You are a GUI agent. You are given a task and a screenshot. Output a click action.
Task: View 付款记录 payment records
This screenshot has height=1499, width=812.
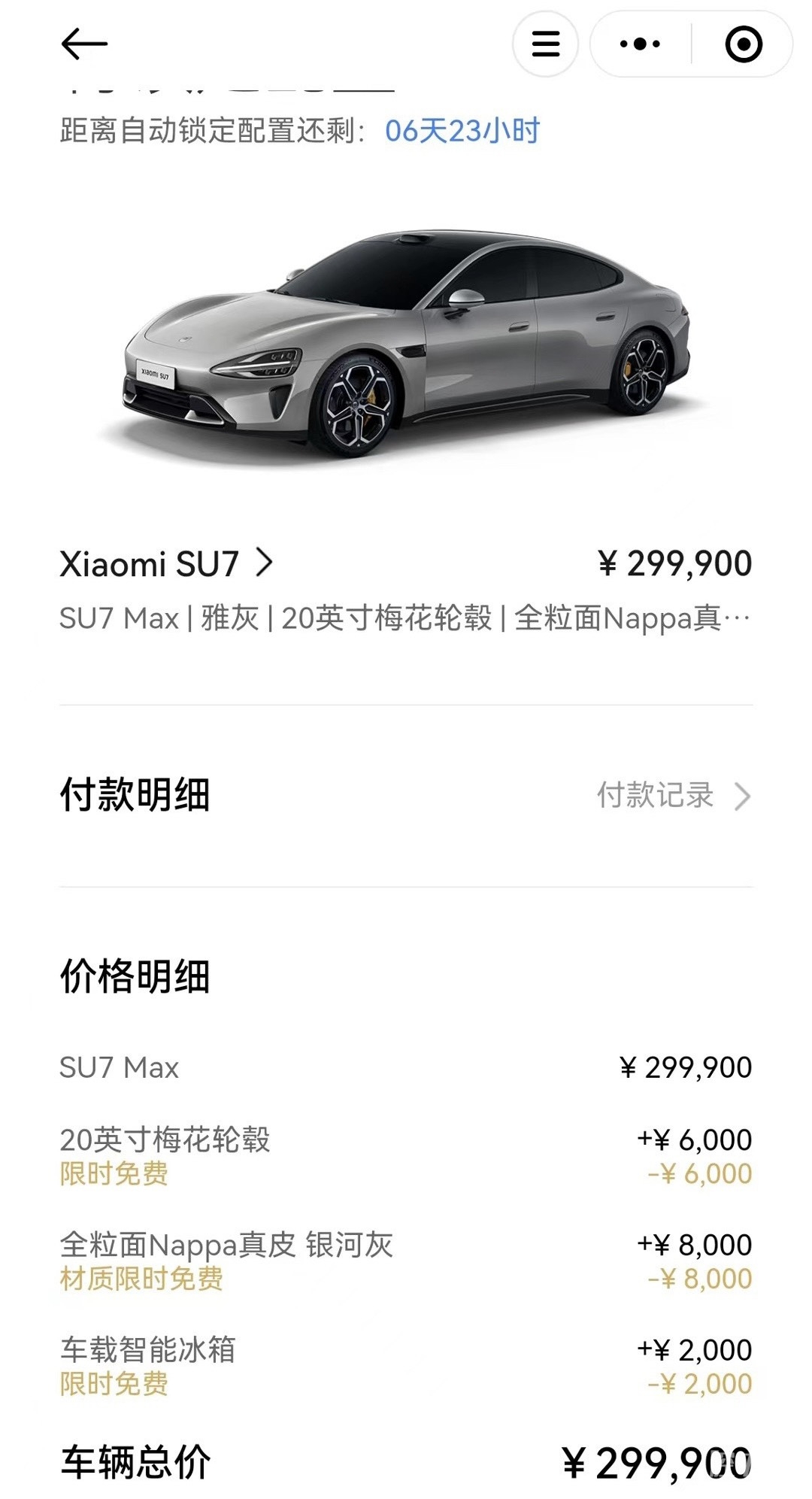pos(673,796)
